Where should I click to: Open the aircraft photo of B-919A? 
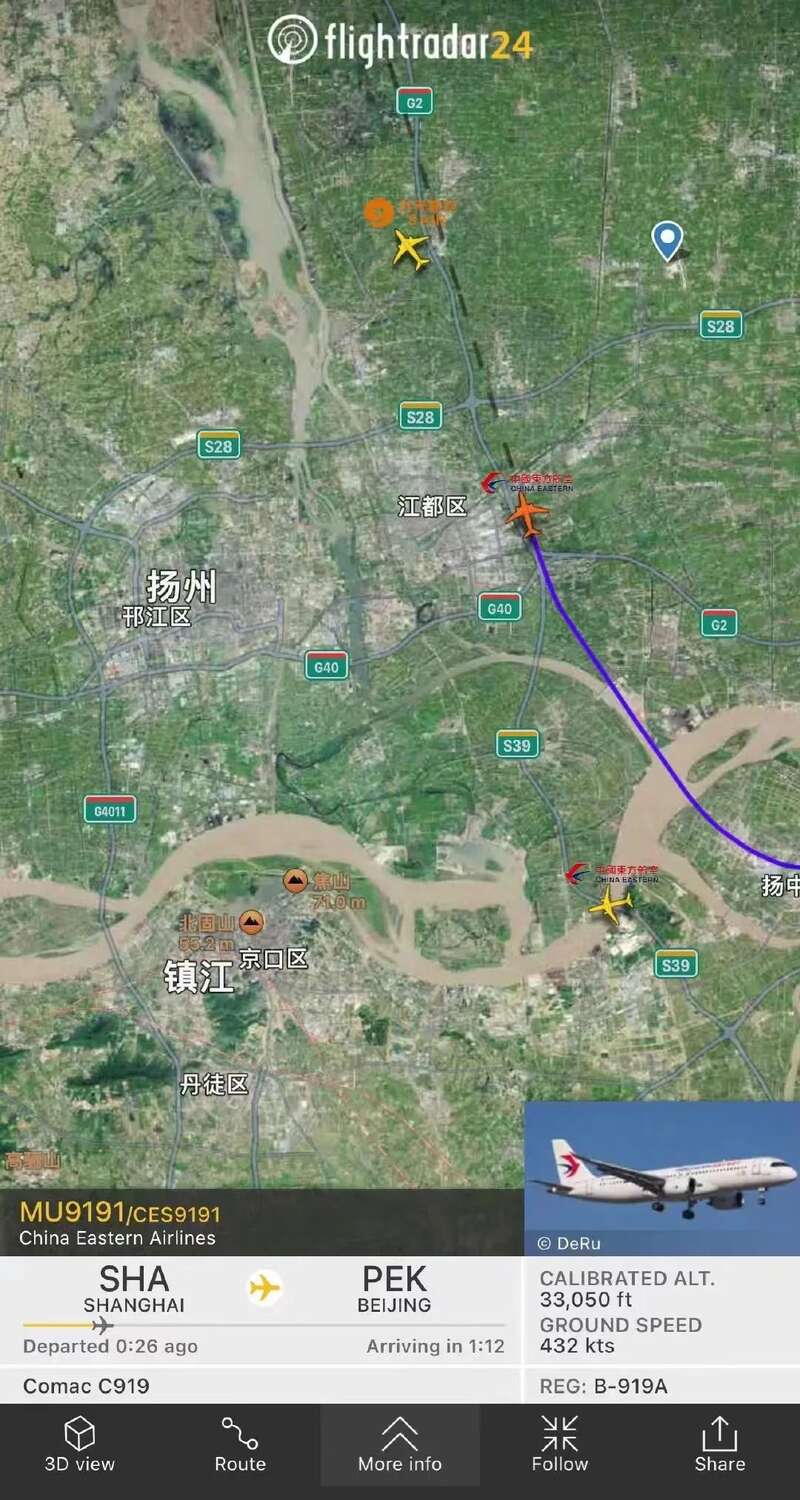(x=662, y=1177)
